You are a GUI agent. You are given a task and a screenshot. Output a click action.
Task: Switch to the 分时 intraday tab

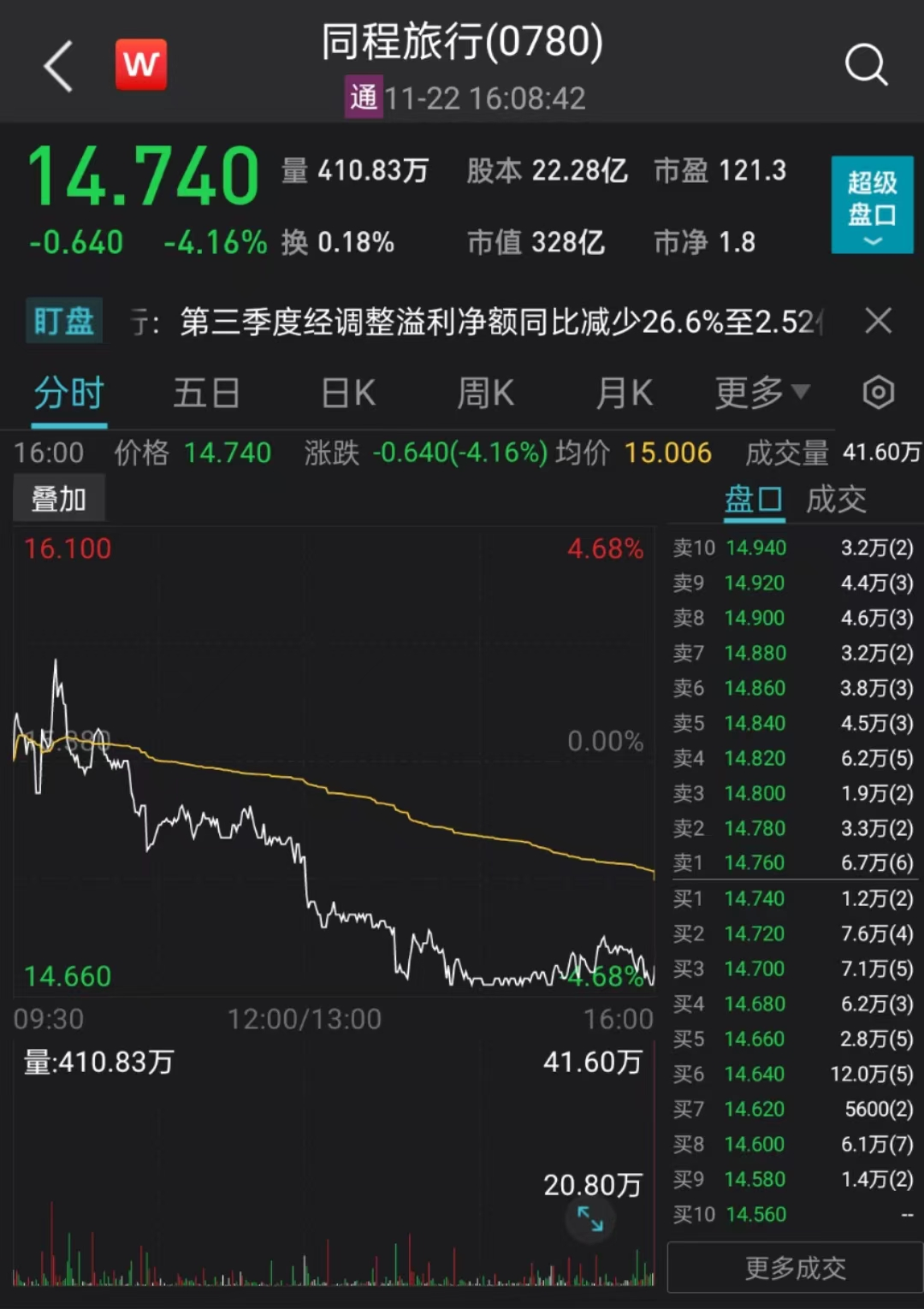tap(68, 393)
